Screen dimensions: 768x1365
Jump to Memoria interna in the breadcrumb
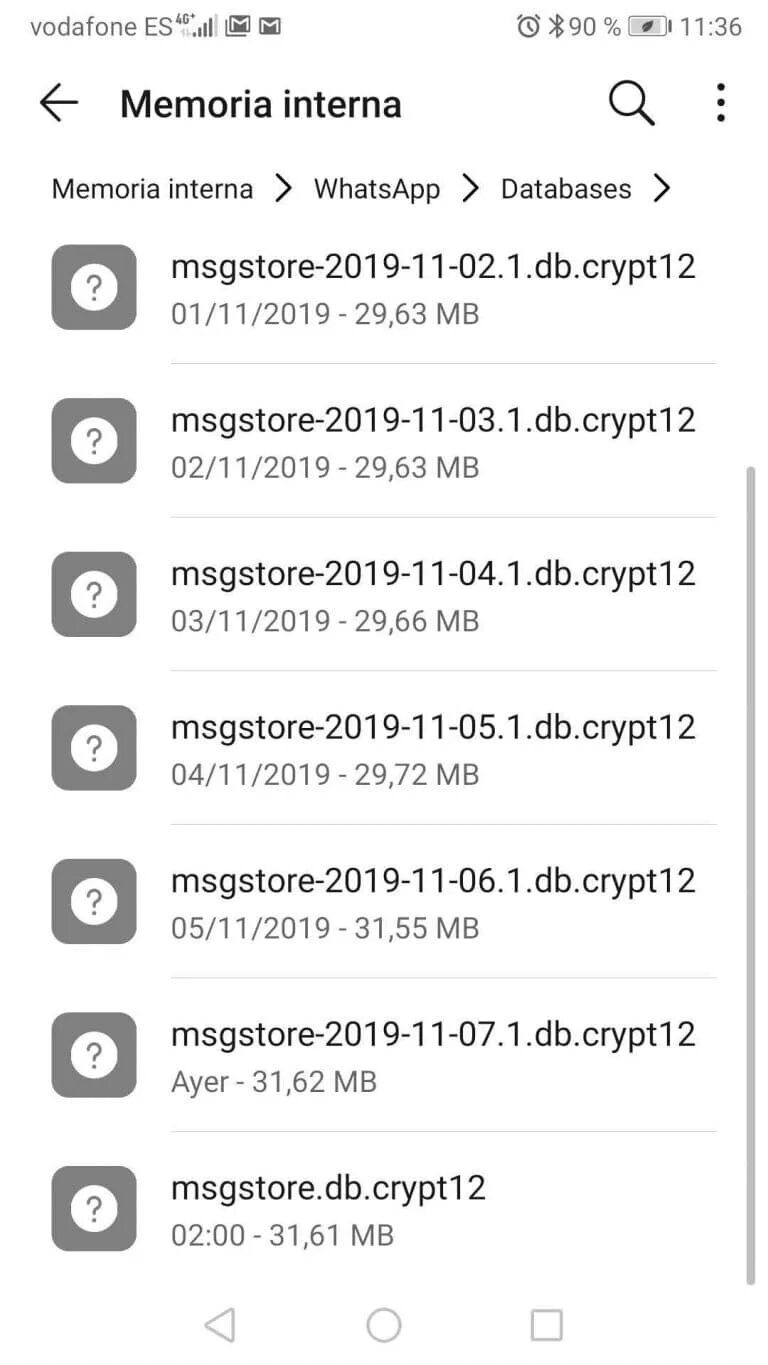click(x=152, y=189)
